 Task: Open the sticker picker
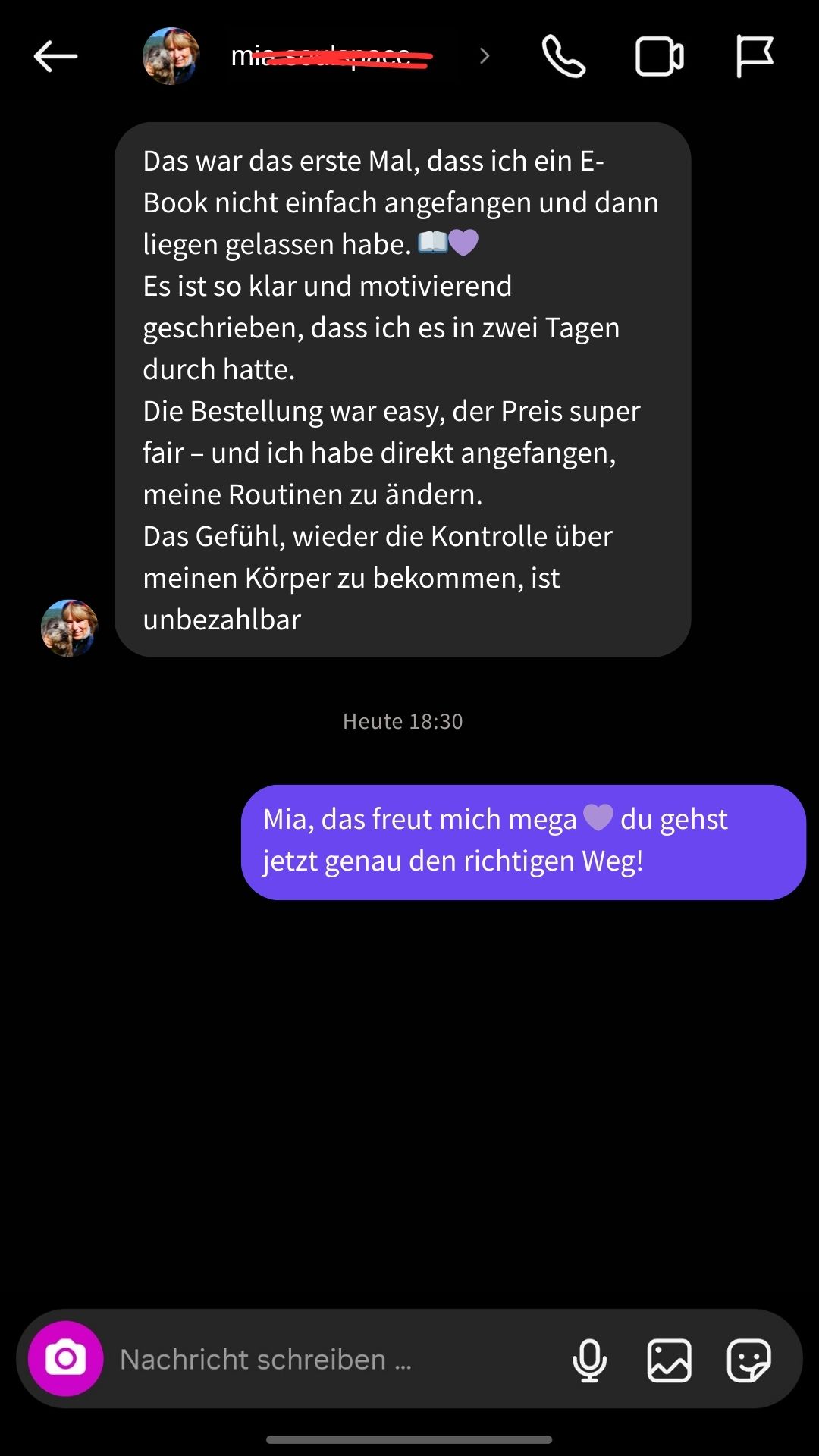750,1360
